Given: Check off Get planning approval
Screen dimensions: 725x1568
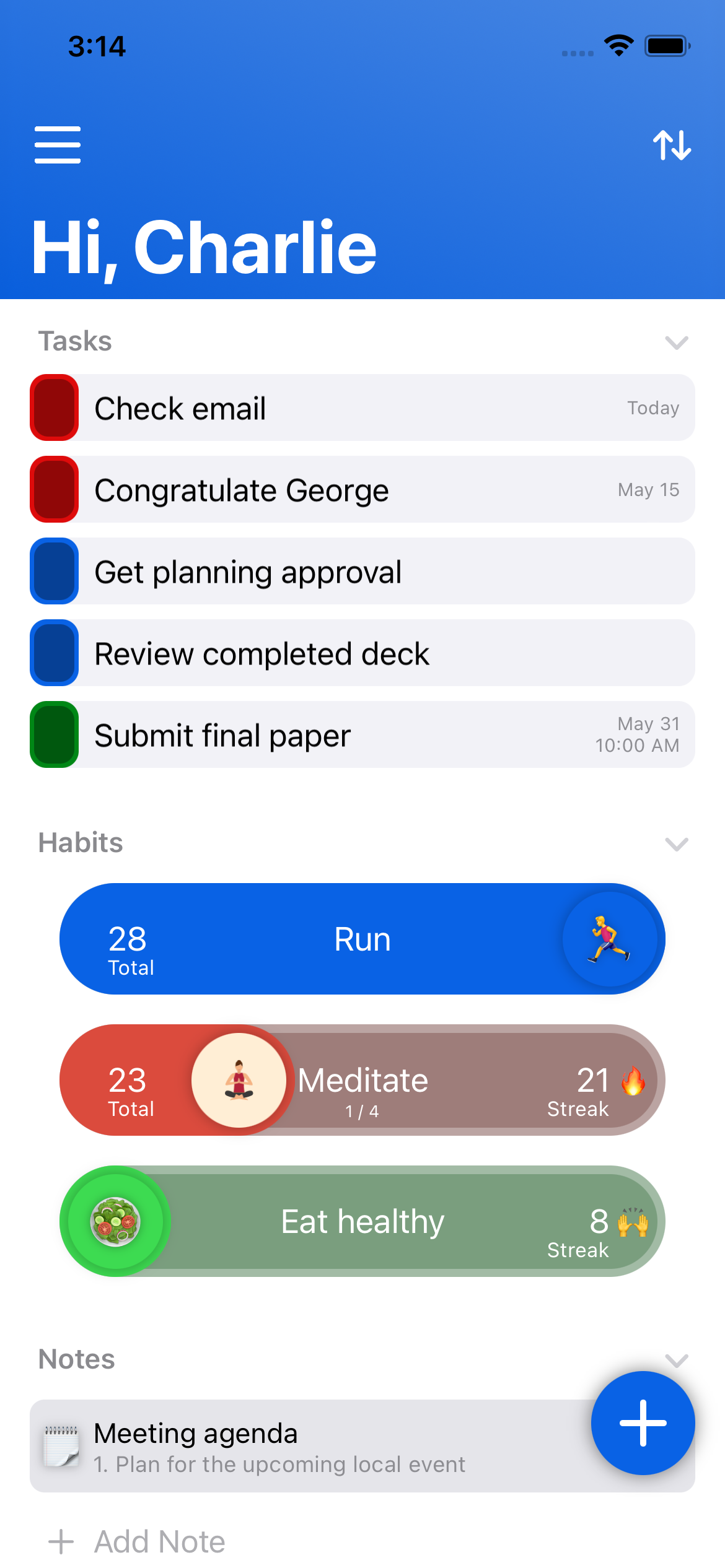Looking at the screenshot, I should click(x=55, y=571).
